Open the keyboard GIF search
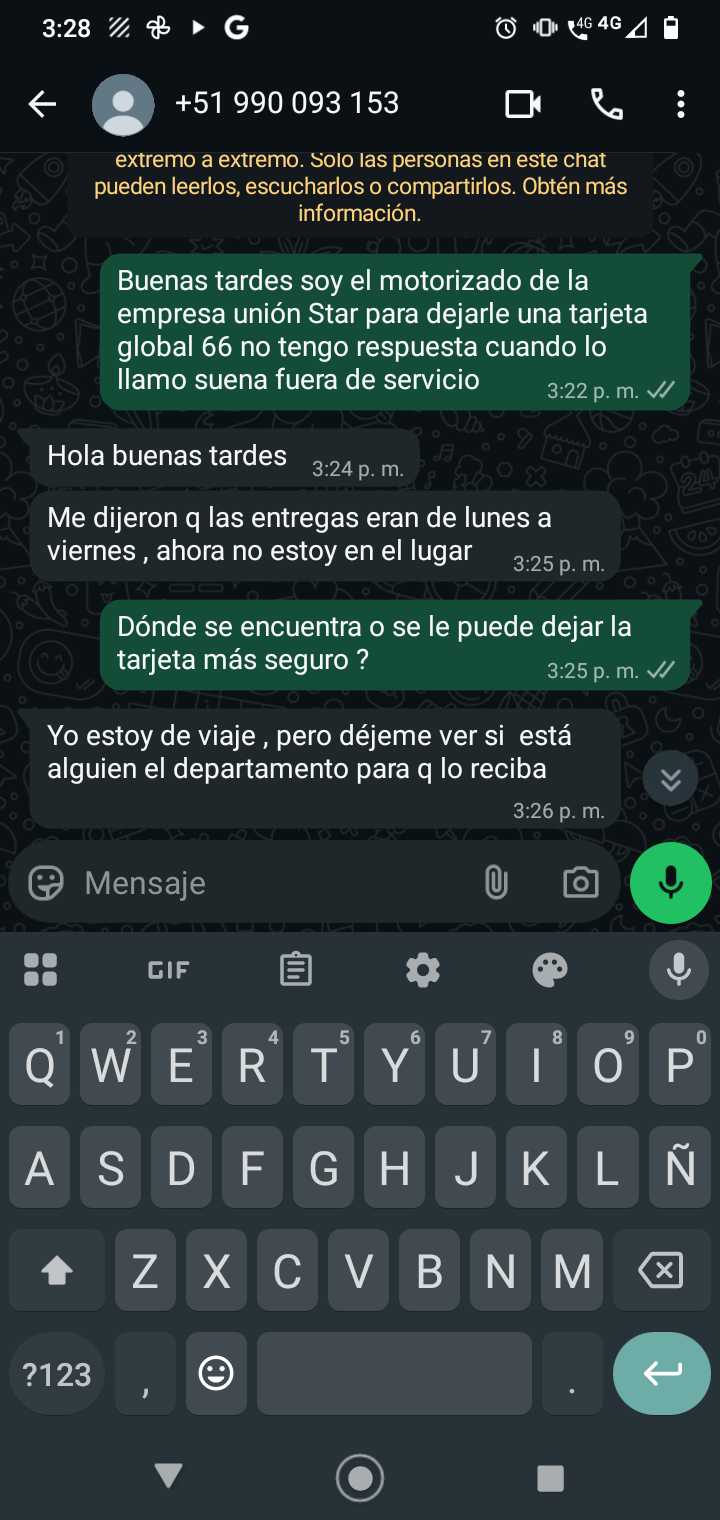This screenshot has height=1520, width=720. 168,970
